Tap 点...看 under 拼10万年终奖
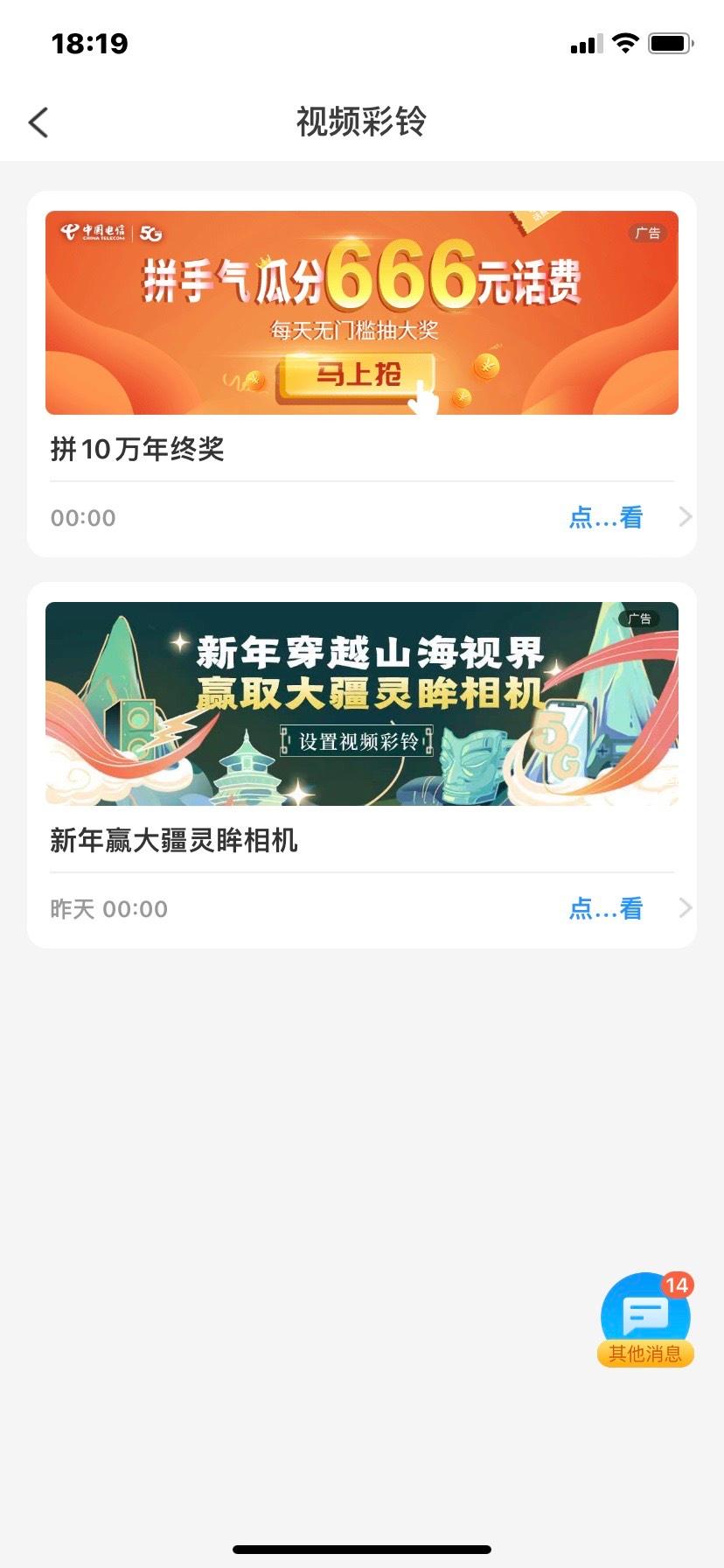 tap(606, 517)
